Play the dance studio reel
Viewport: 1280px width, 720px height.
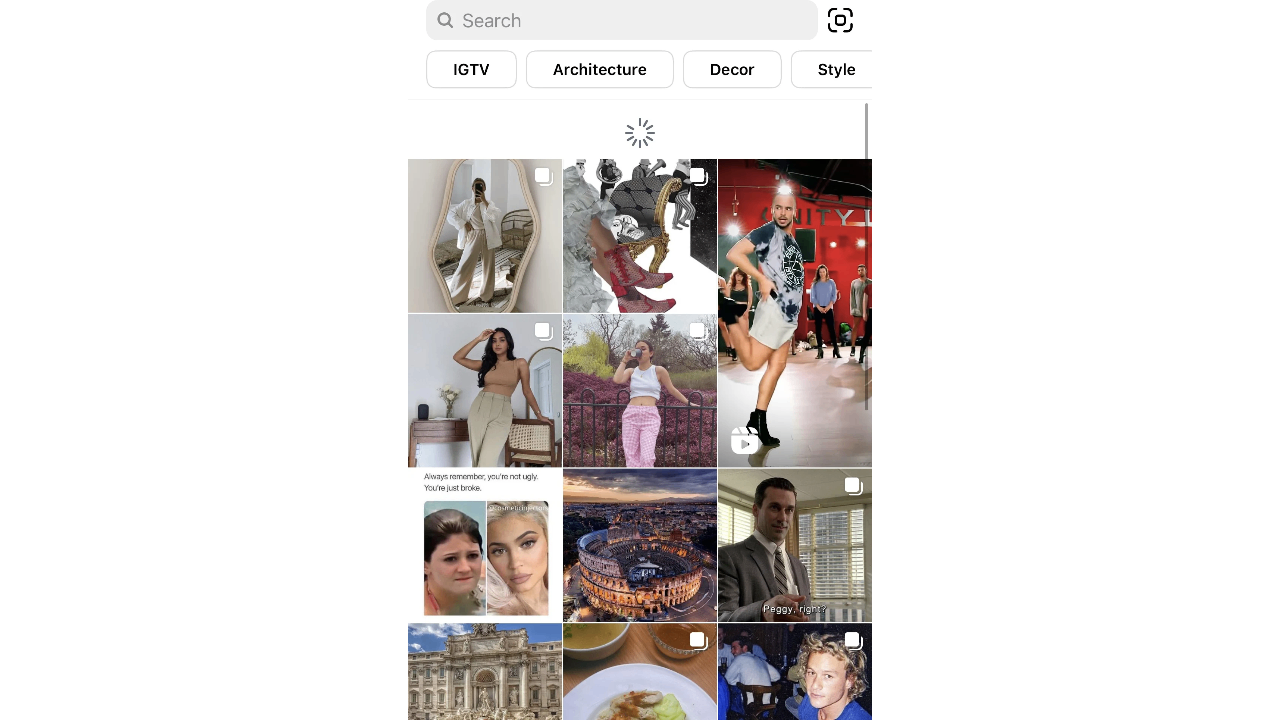point(794,312)
